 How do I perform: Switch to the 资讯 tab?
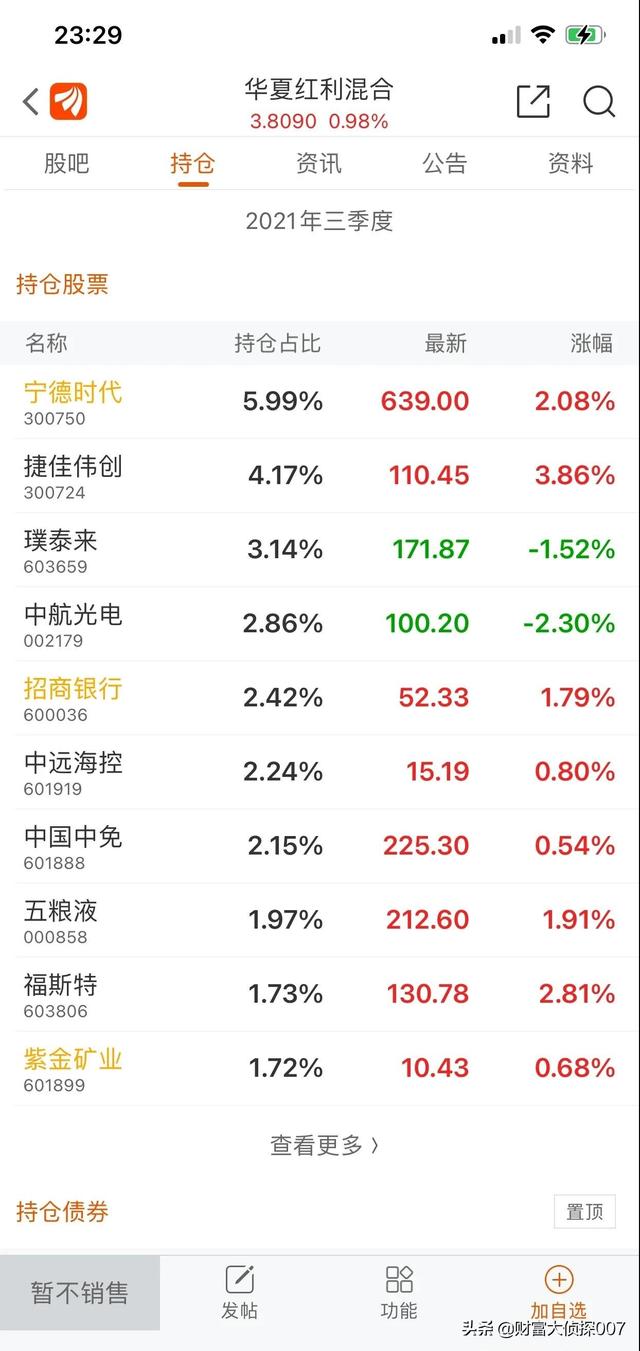click(x=319, y=164)
